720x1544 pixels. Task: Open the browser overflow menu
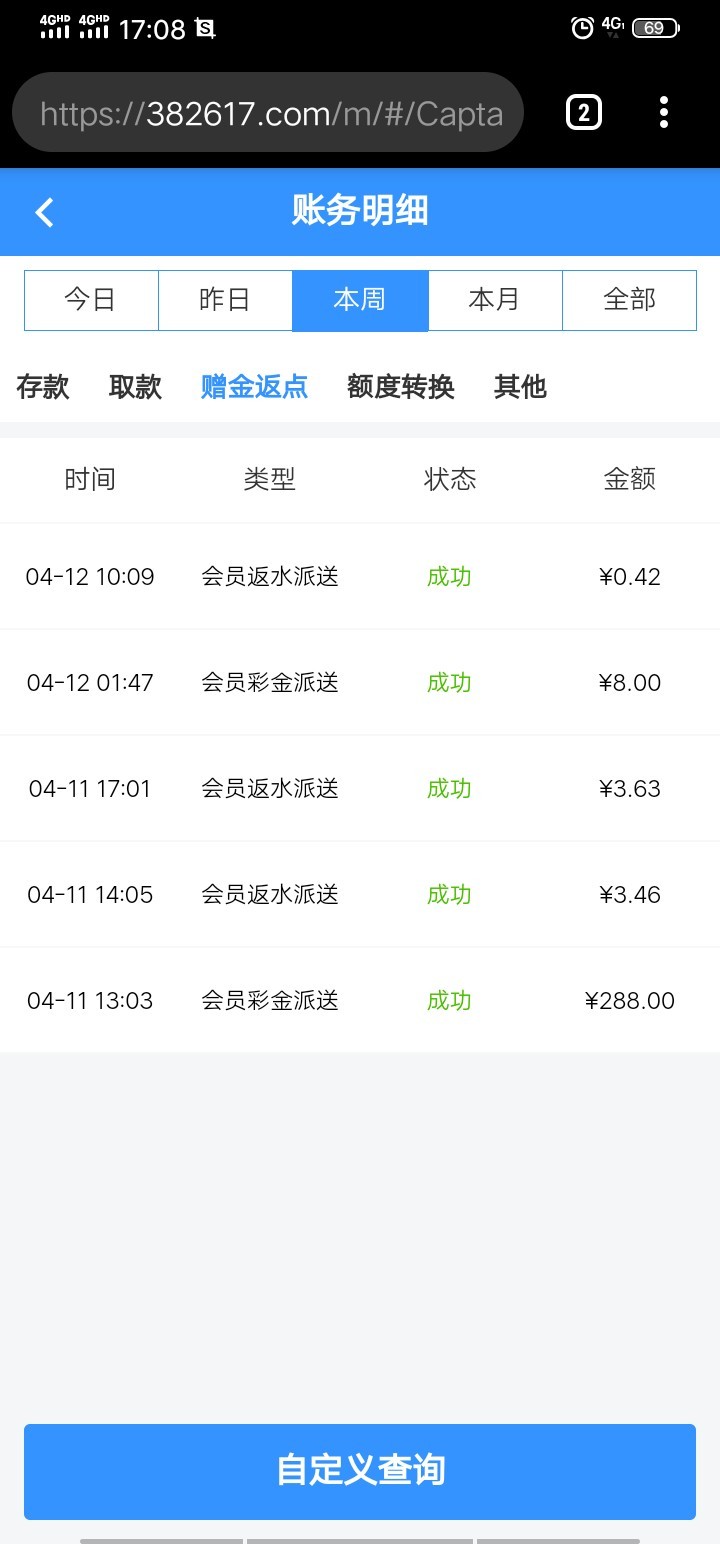(664, 112)
